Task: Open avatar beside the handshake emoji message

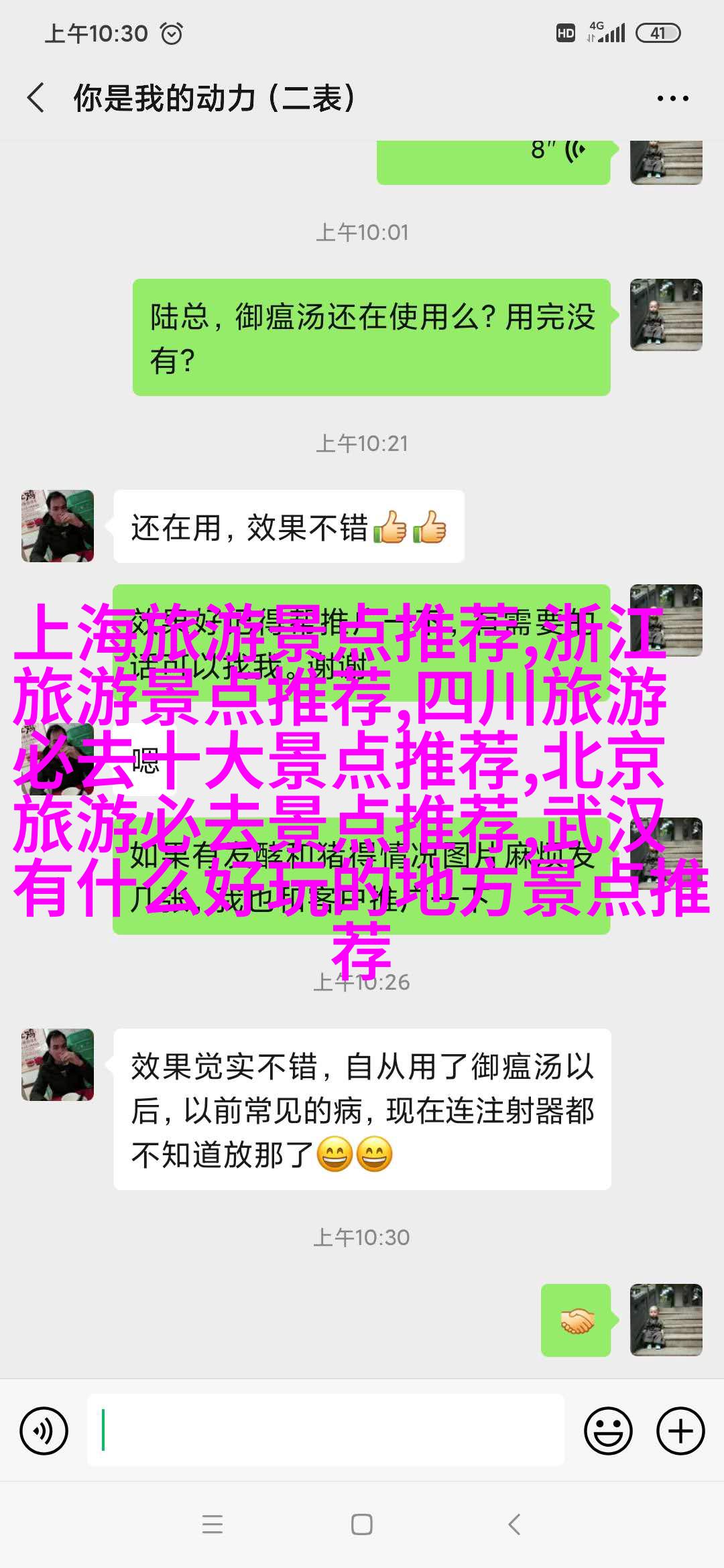Action: pos(666,1320)
